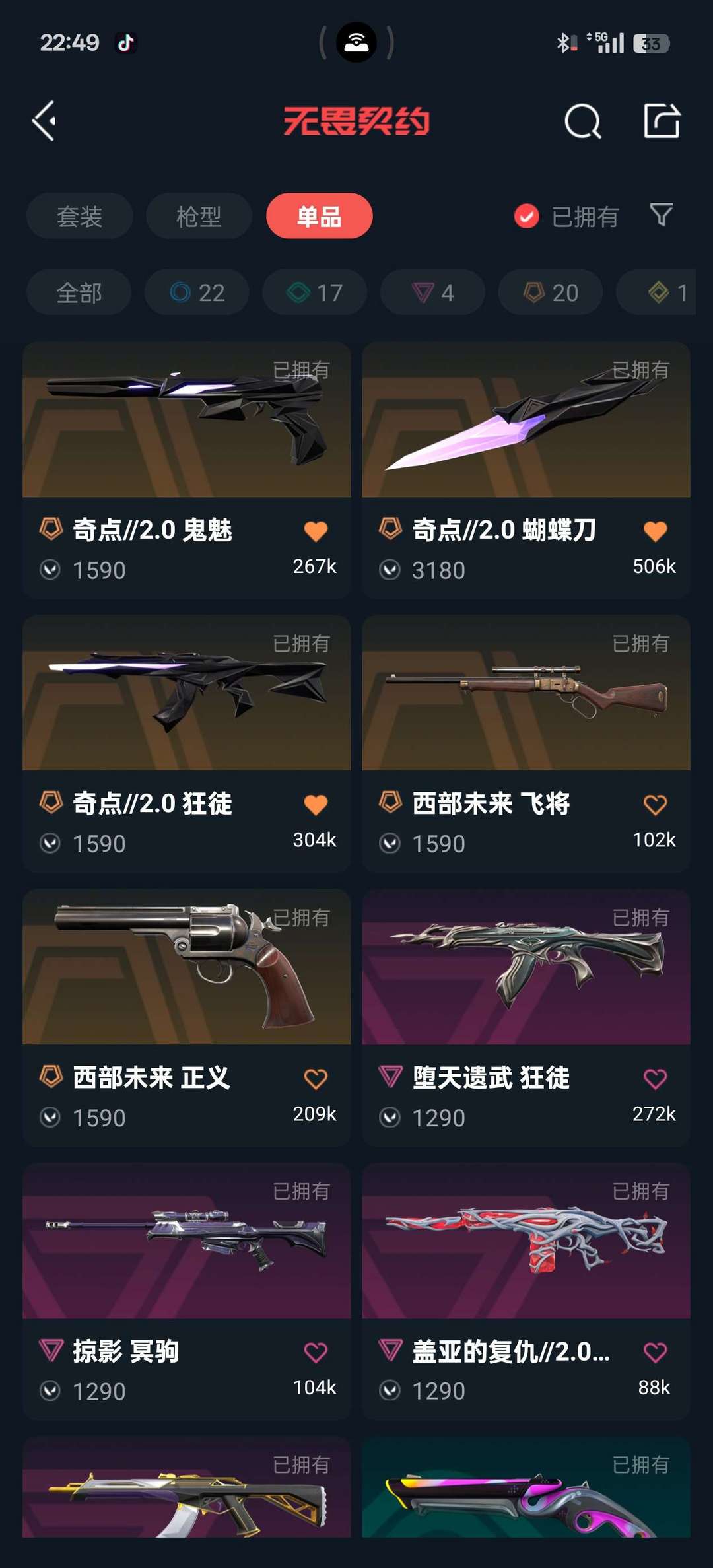The width and height of the screenshot is (713, 1568).
Task: Filter by the blue tier chip 22
Action: pos(197,292)
